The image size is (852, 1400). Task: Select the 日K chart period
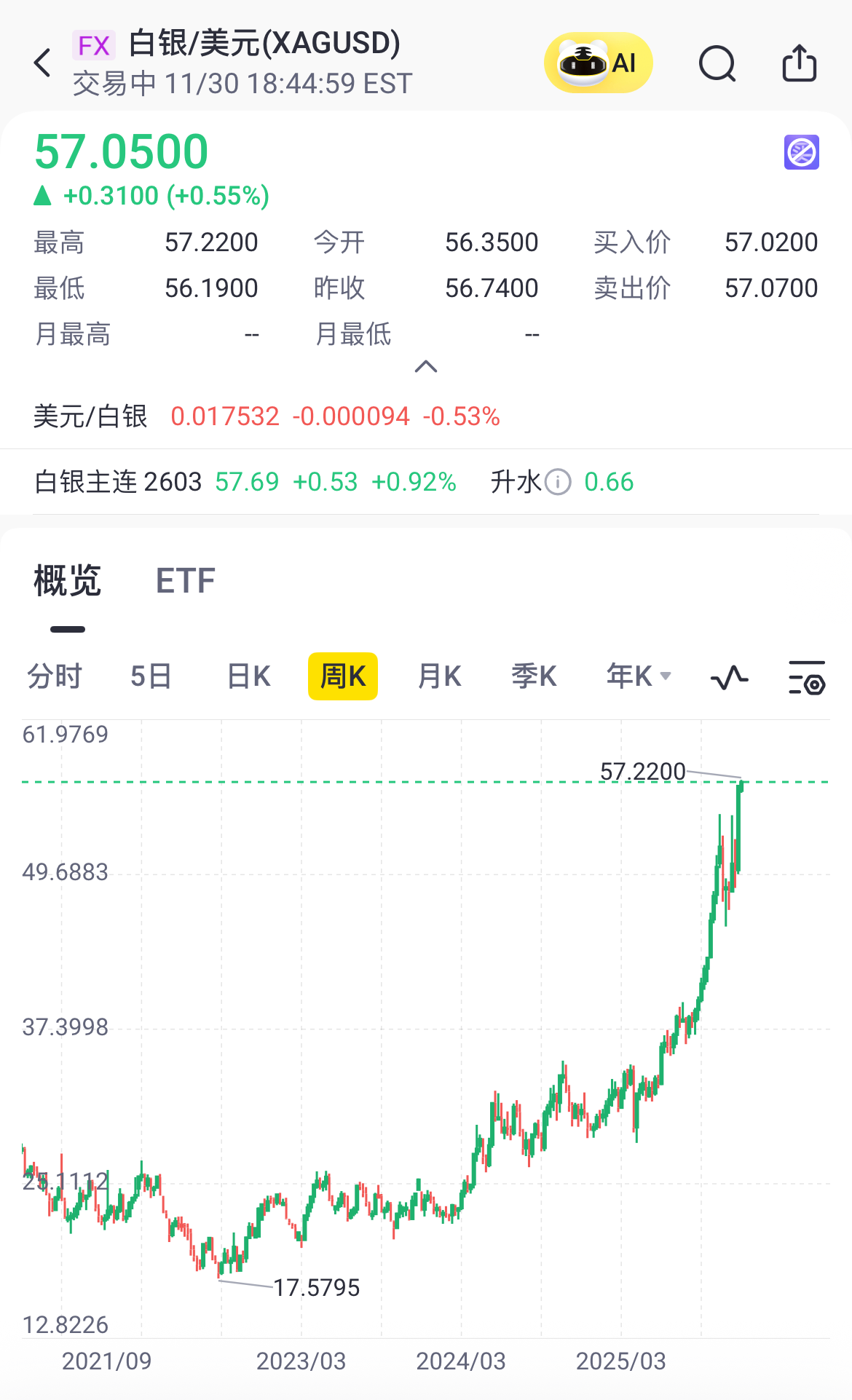248,676
